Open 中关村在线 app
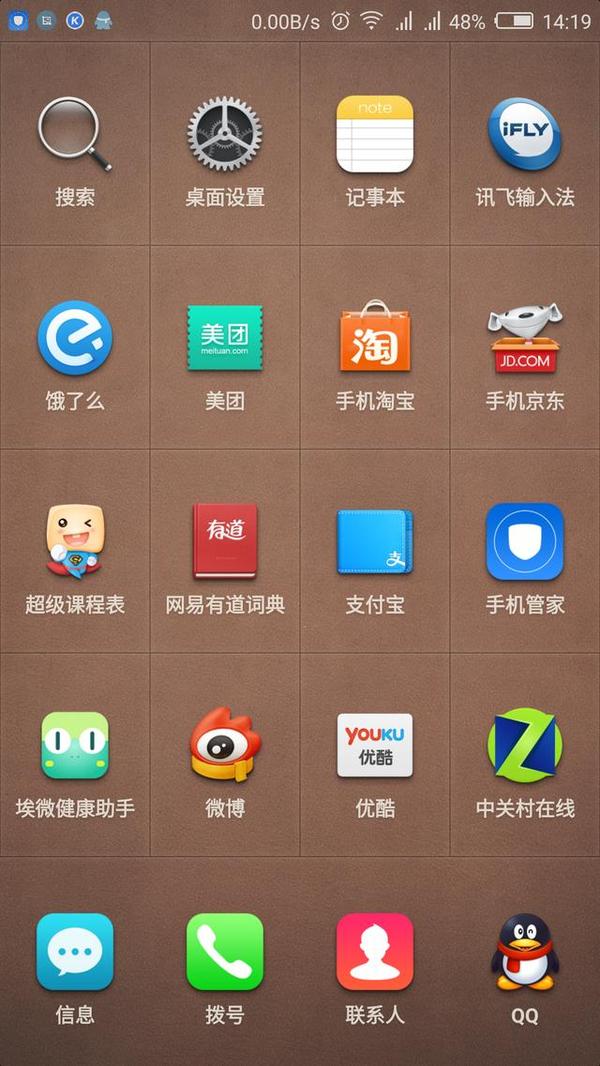 tap(525, 746)
